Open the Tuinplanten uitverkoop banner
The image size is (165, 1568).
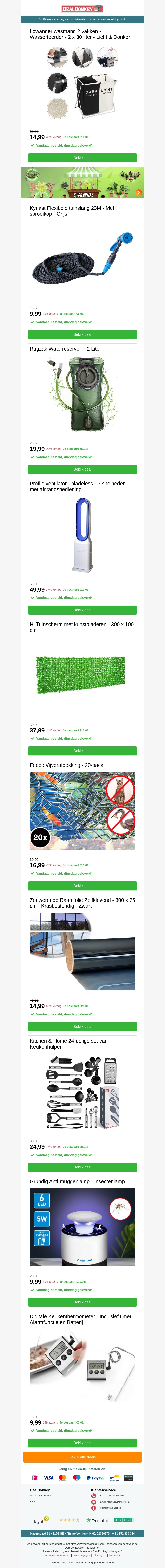pos(82,183)
